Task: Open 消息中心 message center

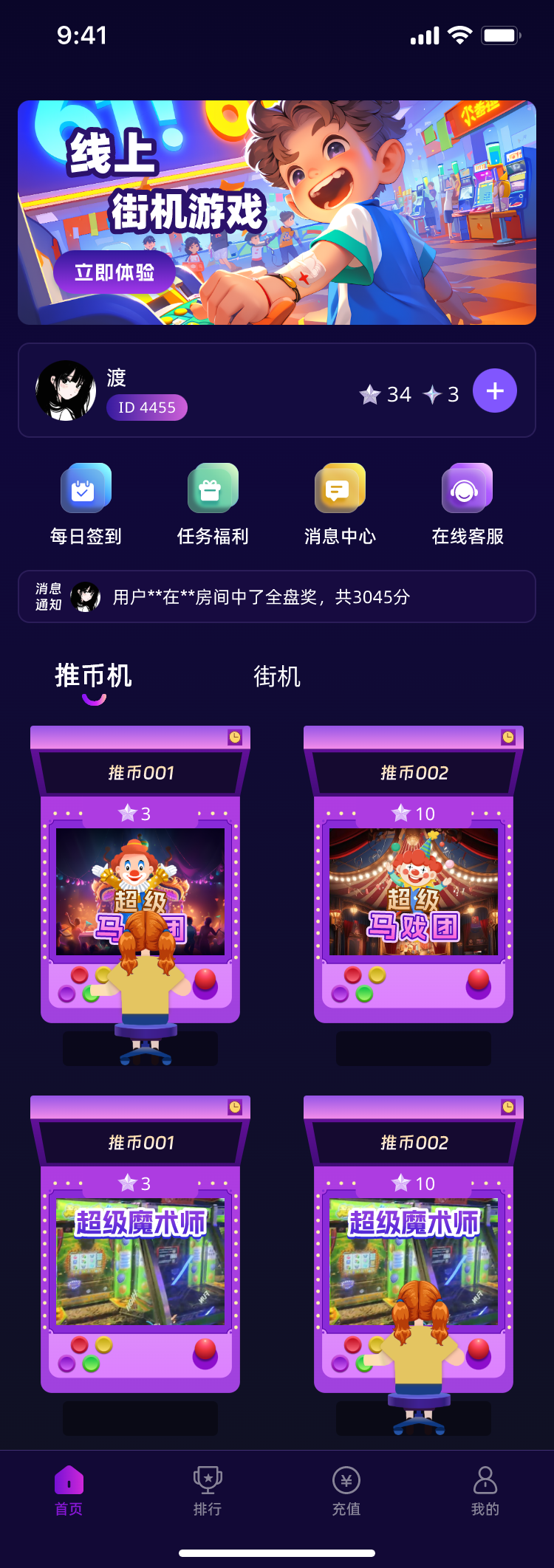Action: click(x=340, y=503)
